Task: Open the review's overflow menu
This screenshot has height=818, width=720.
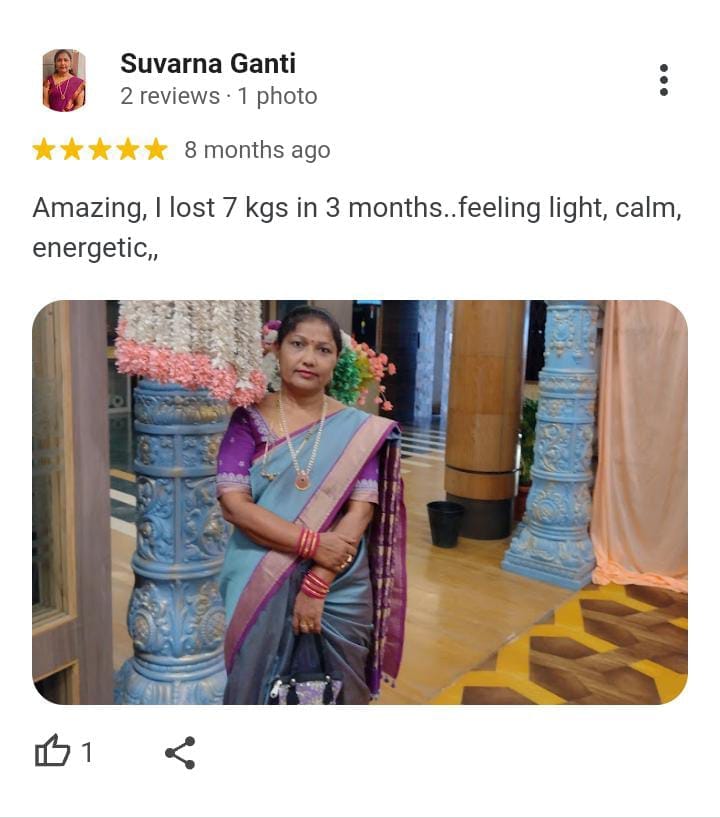Action: pyautogui.click(x=663, y=80)
